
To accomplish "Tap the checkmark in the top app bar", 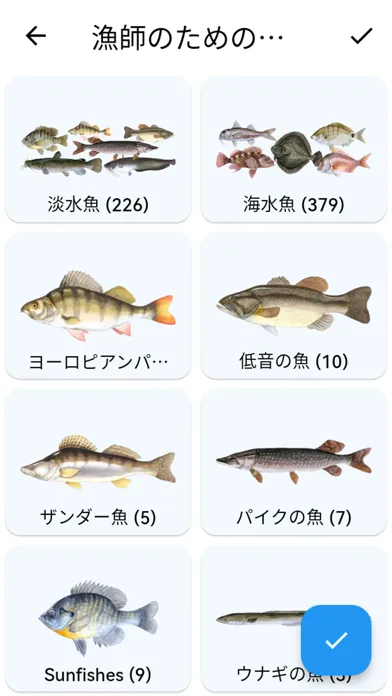I will point(361,36).
